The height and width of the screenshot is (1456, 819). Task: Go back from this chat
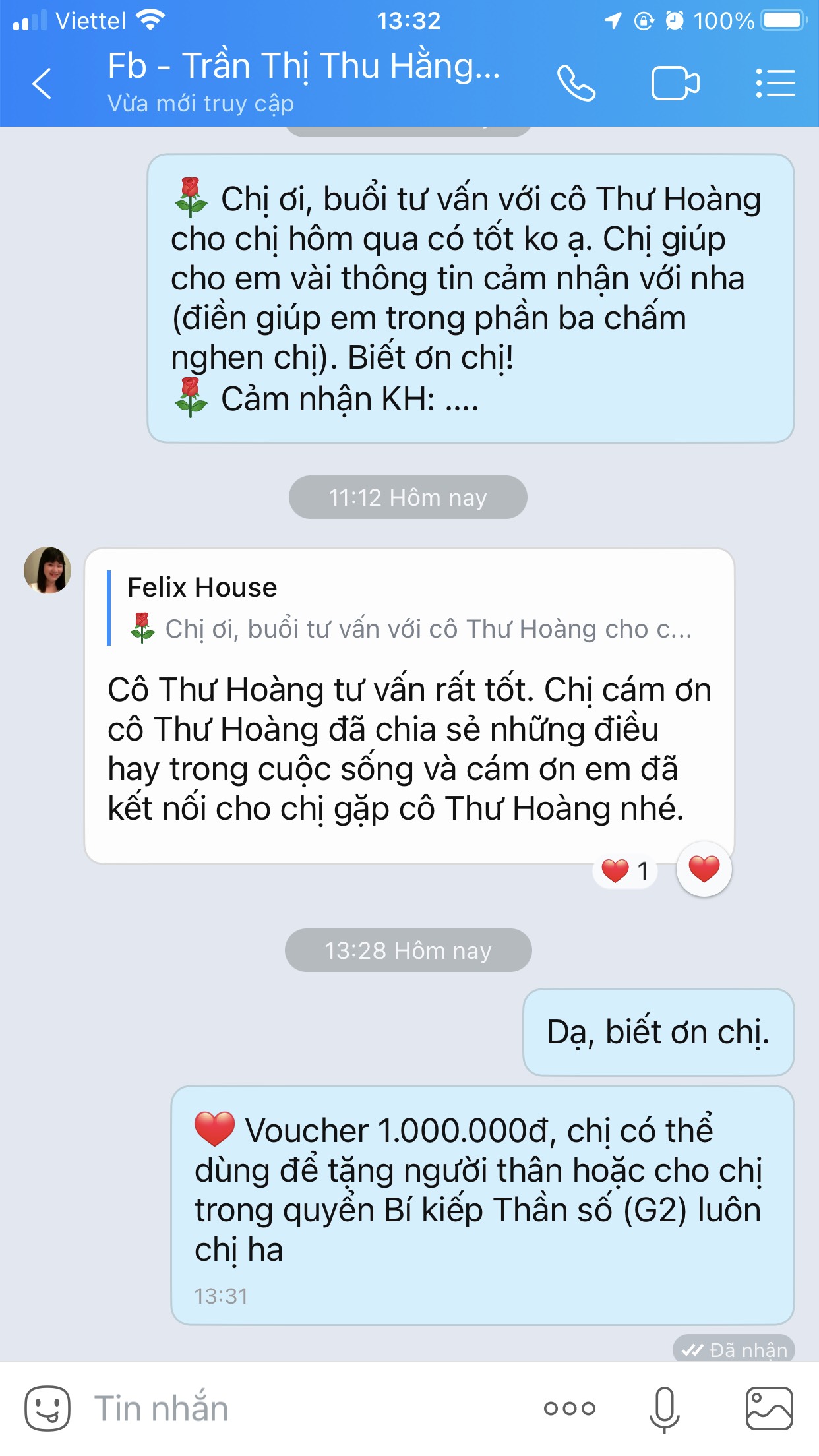pos(42,84)
